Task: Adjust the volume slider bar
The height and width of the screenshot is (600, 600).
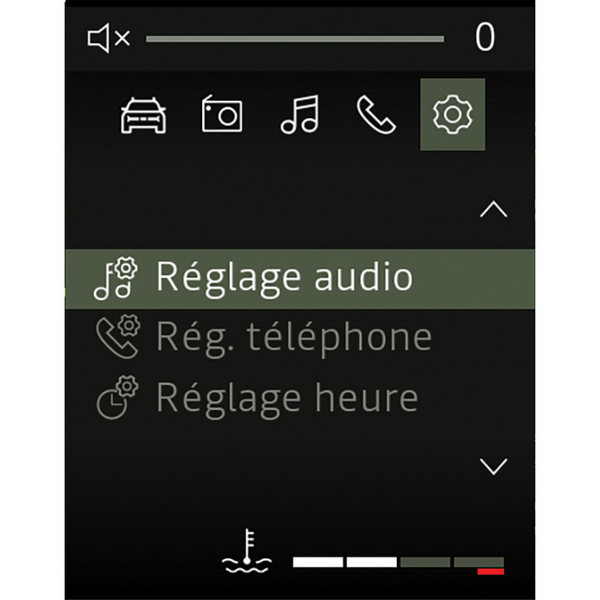Action: pos(295,39)
